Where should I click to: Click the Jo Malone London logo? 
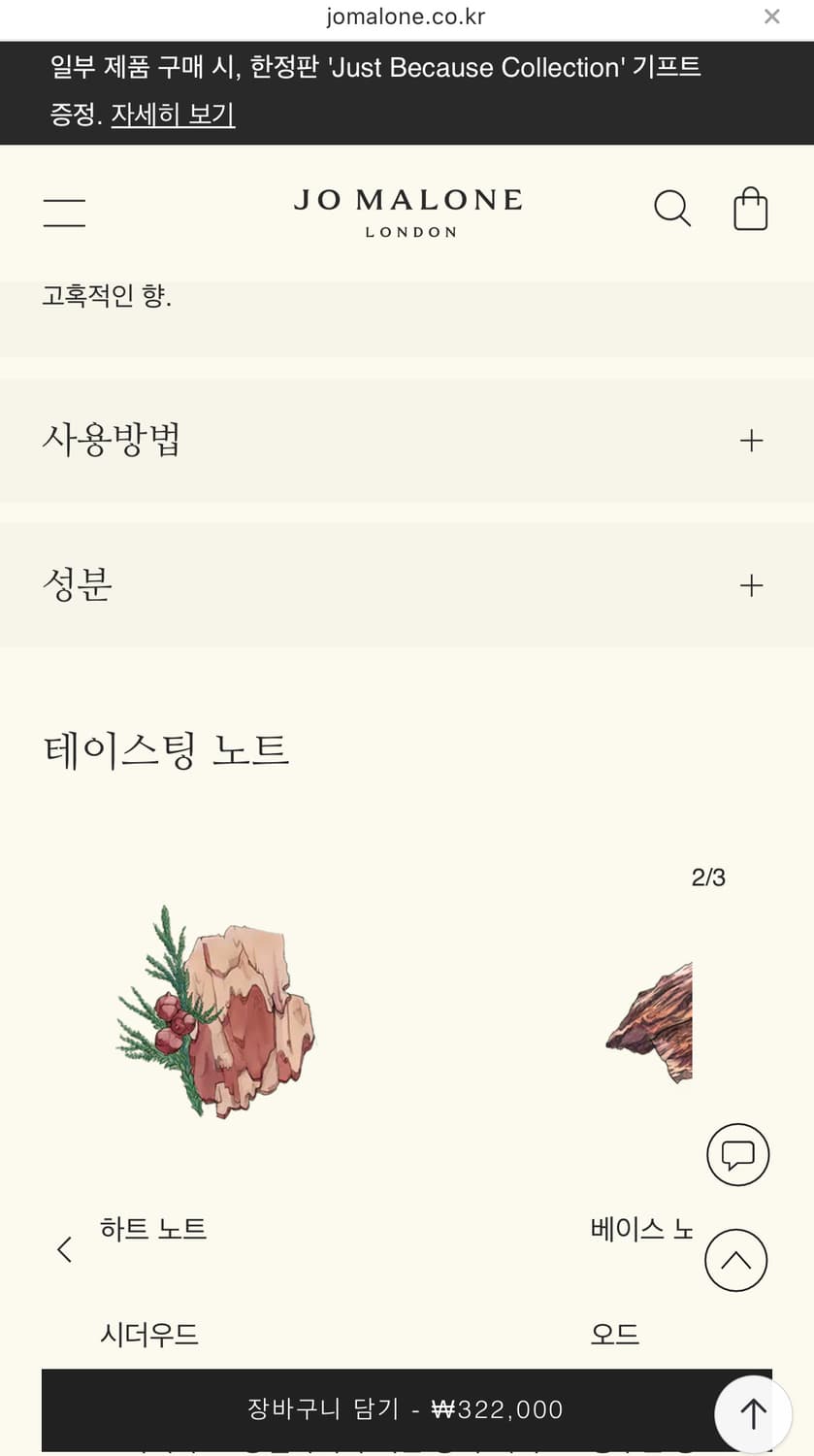407,214
